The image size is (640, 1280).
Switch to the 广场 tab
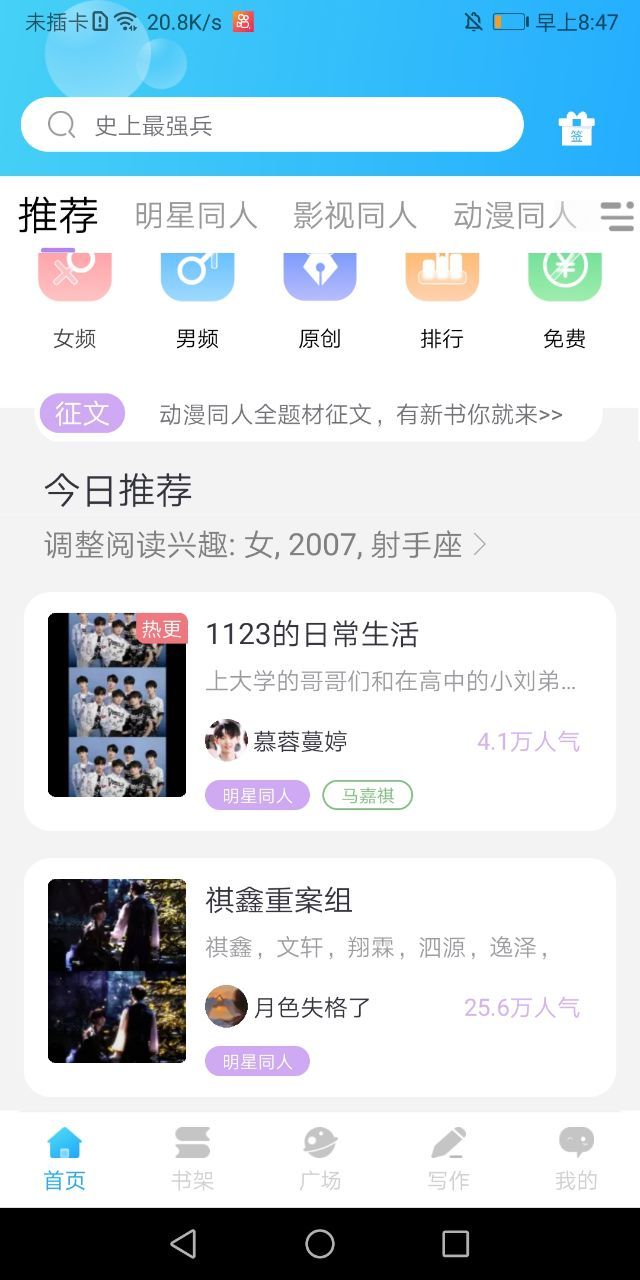320,1160
